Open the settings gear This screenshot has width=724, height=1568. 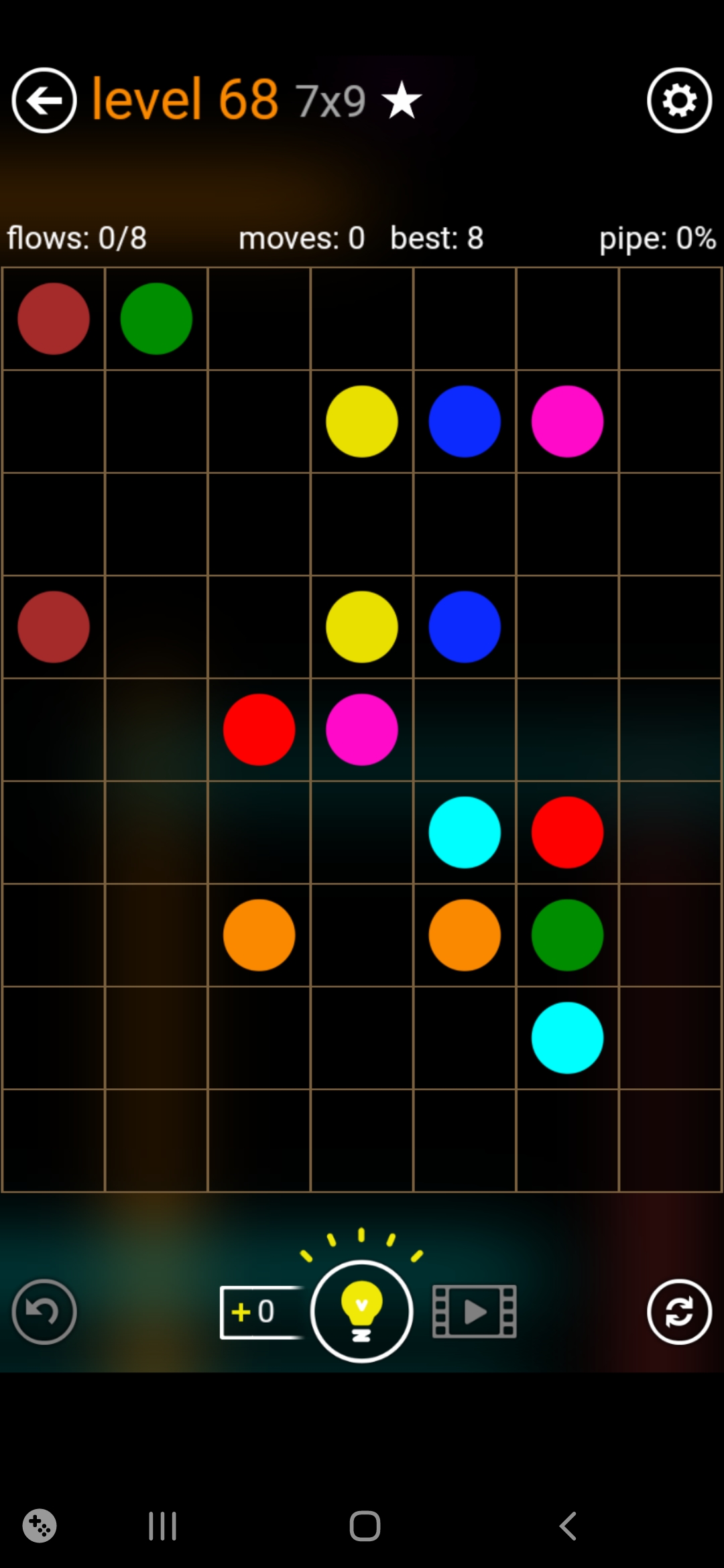(x=679, y=101)
